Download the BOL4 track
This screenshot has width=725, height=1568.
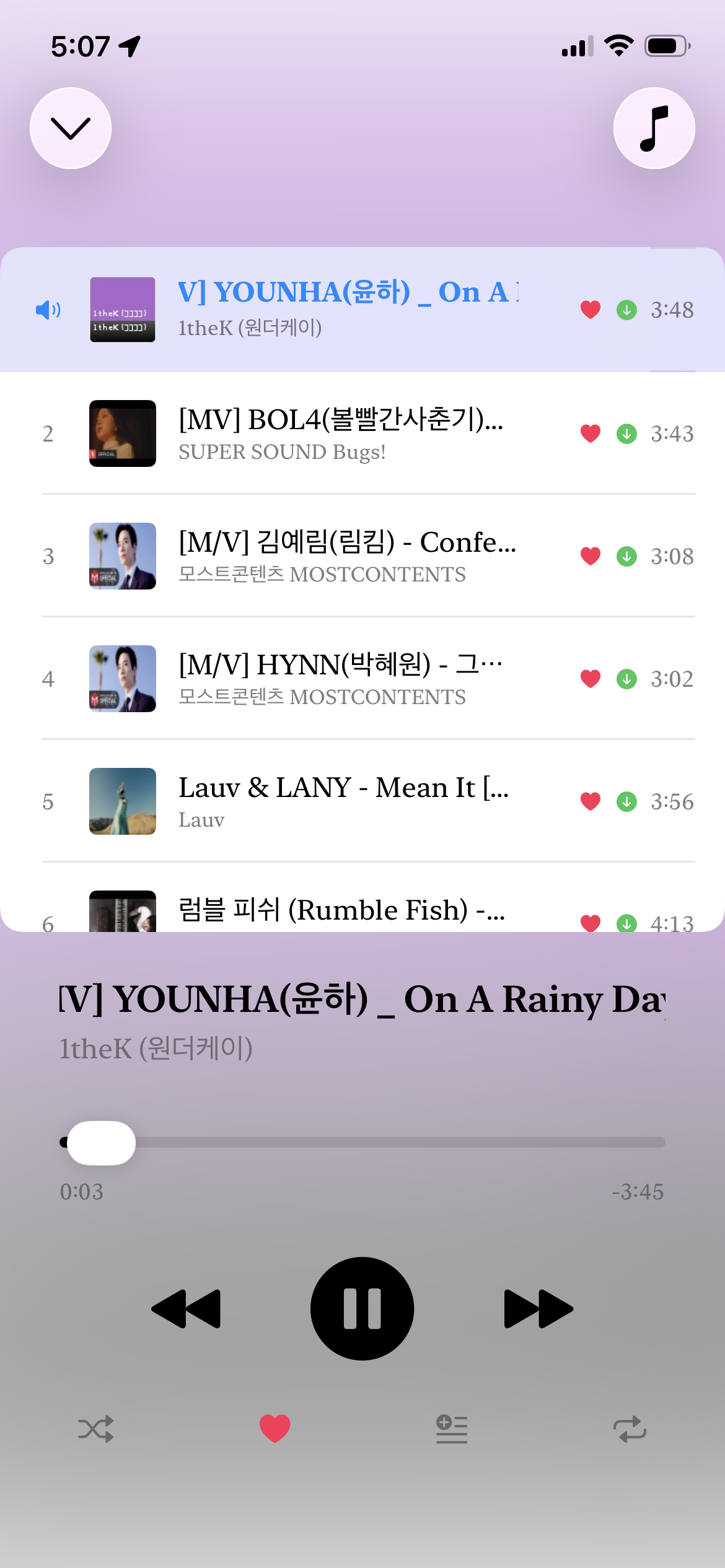(626, 433)
